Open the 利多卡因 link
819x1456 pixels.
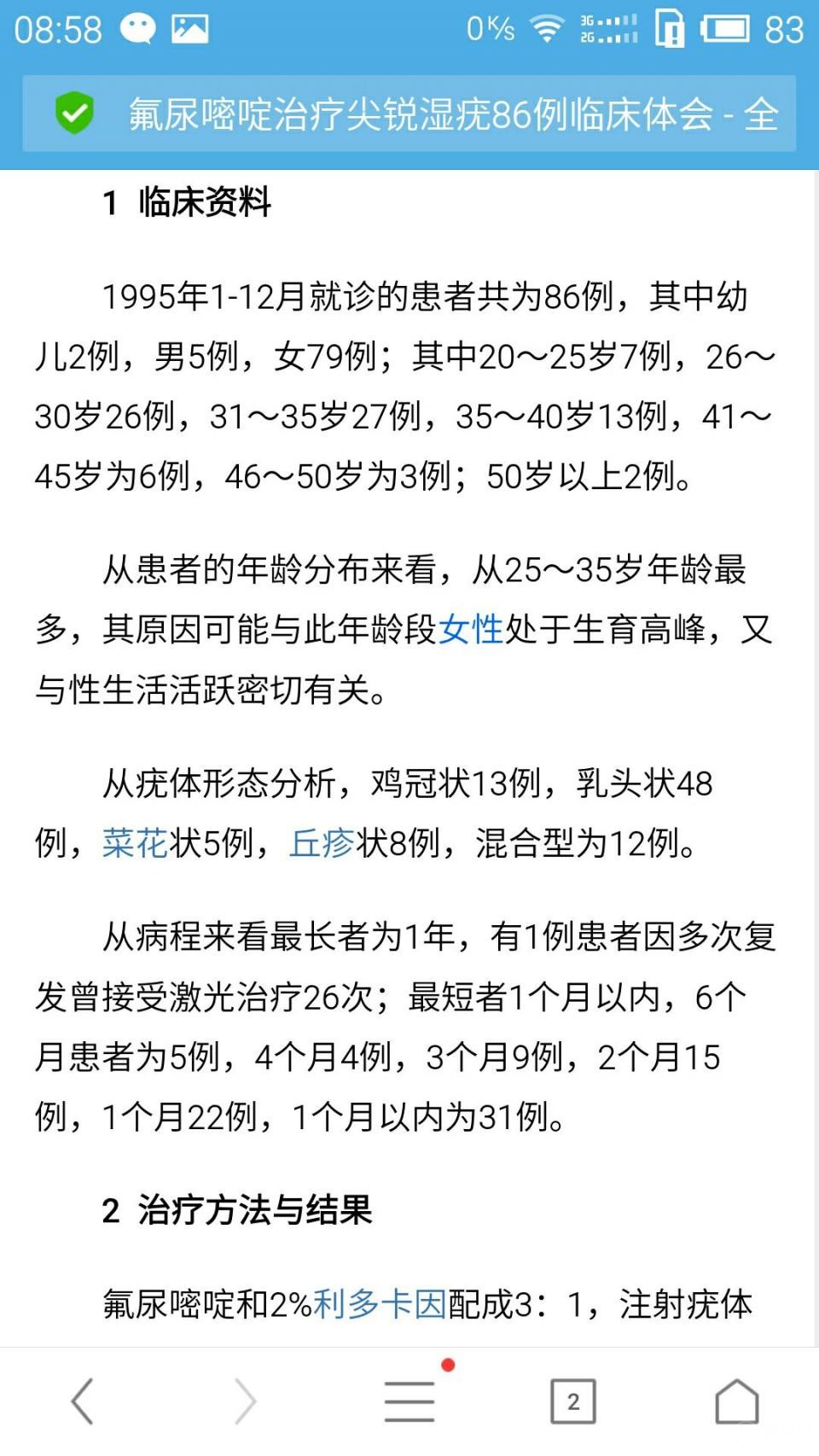[380, 1304]
